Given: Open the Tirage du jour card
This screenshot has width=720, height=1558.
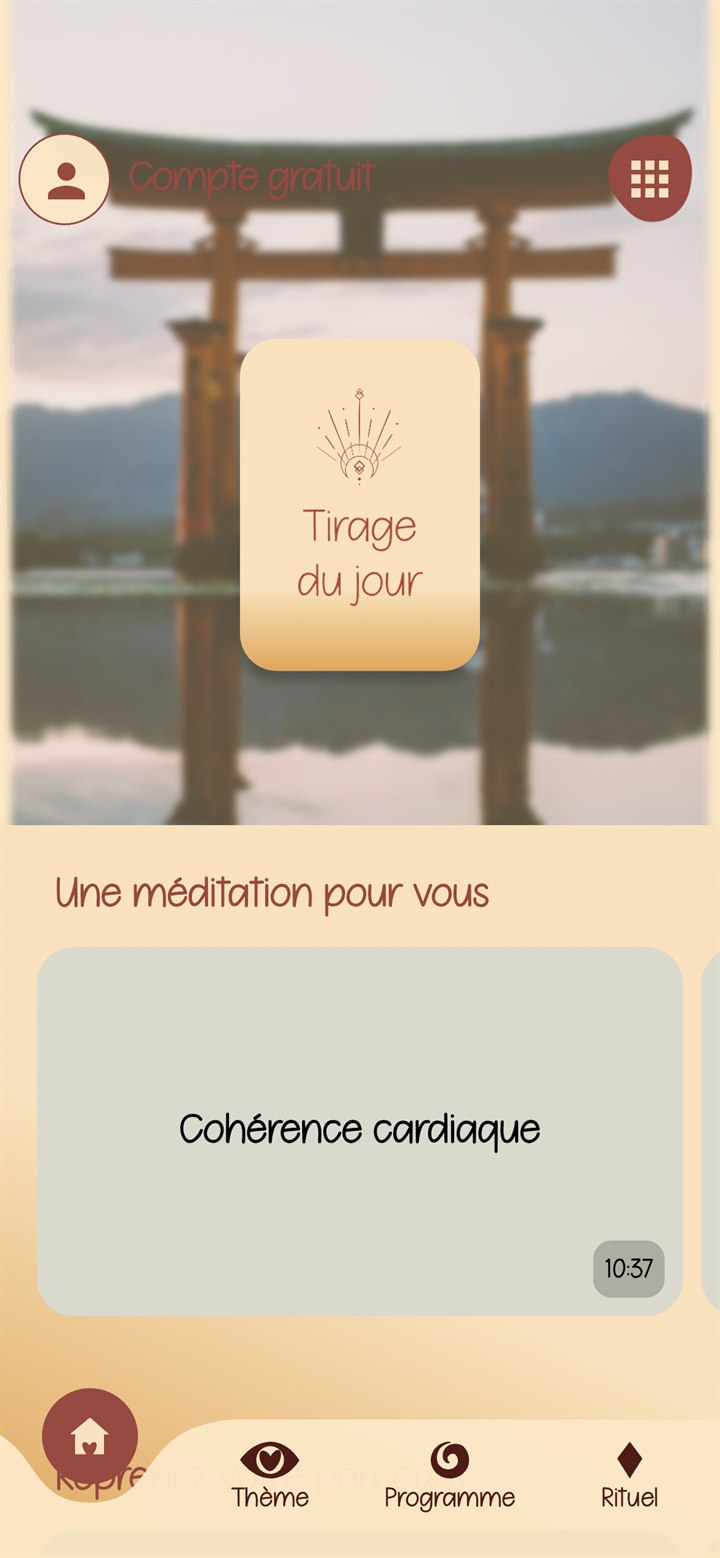Looking at the screenshot, I should tap(360, 505).
